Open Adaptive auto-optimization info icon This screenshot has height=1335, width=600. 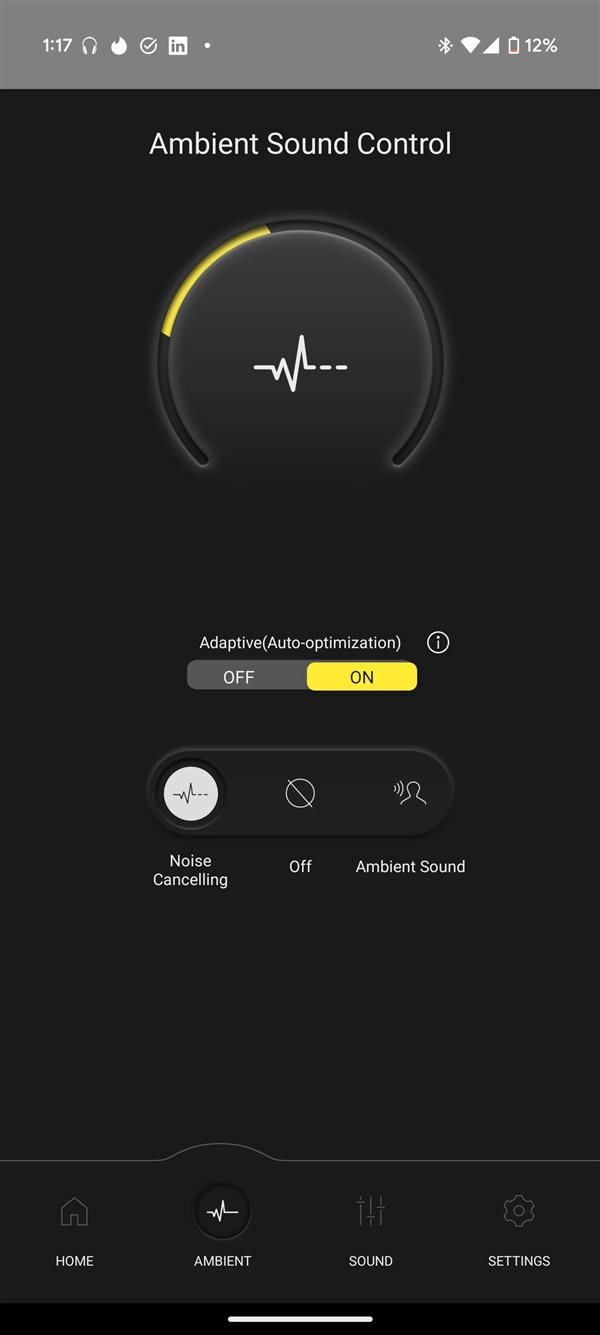(x=438, y=642)
